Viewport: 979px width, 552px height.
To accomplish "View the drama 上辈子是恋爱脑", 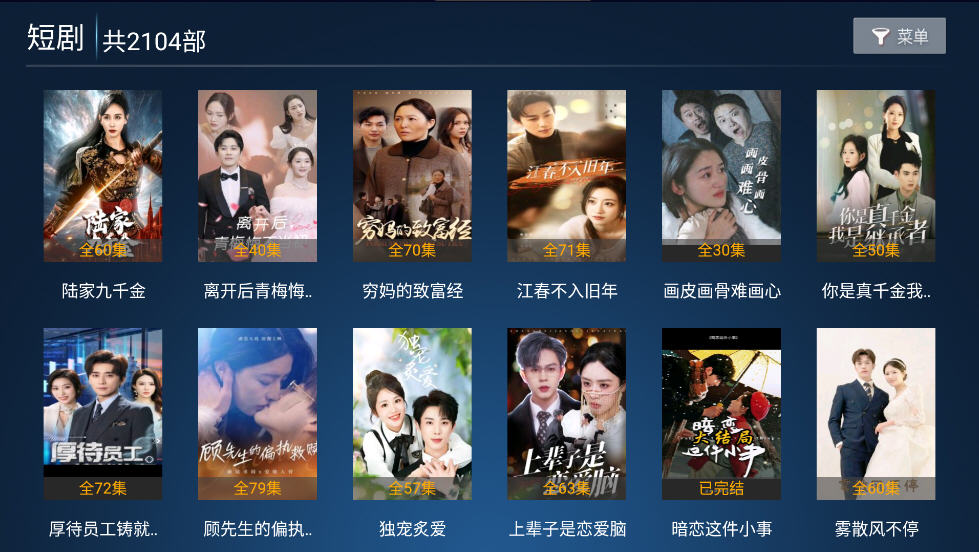I will tap(566, 414).
